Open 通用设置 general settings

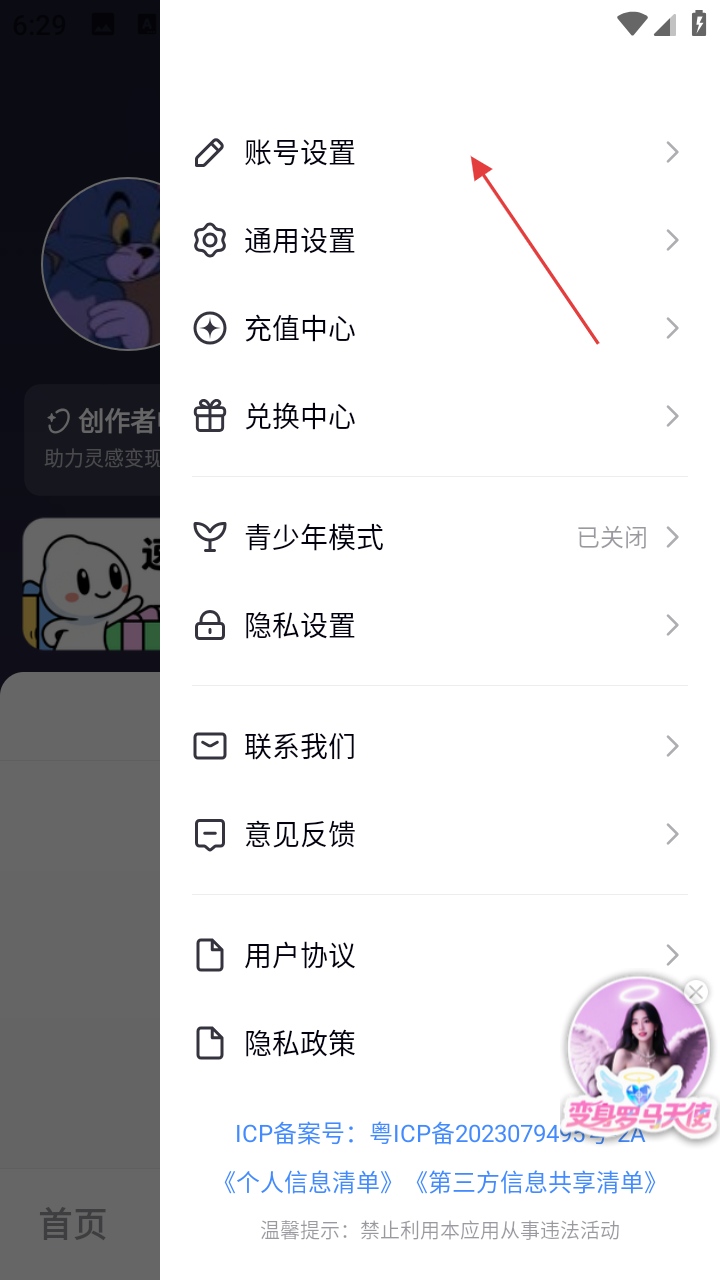(300, 241)
